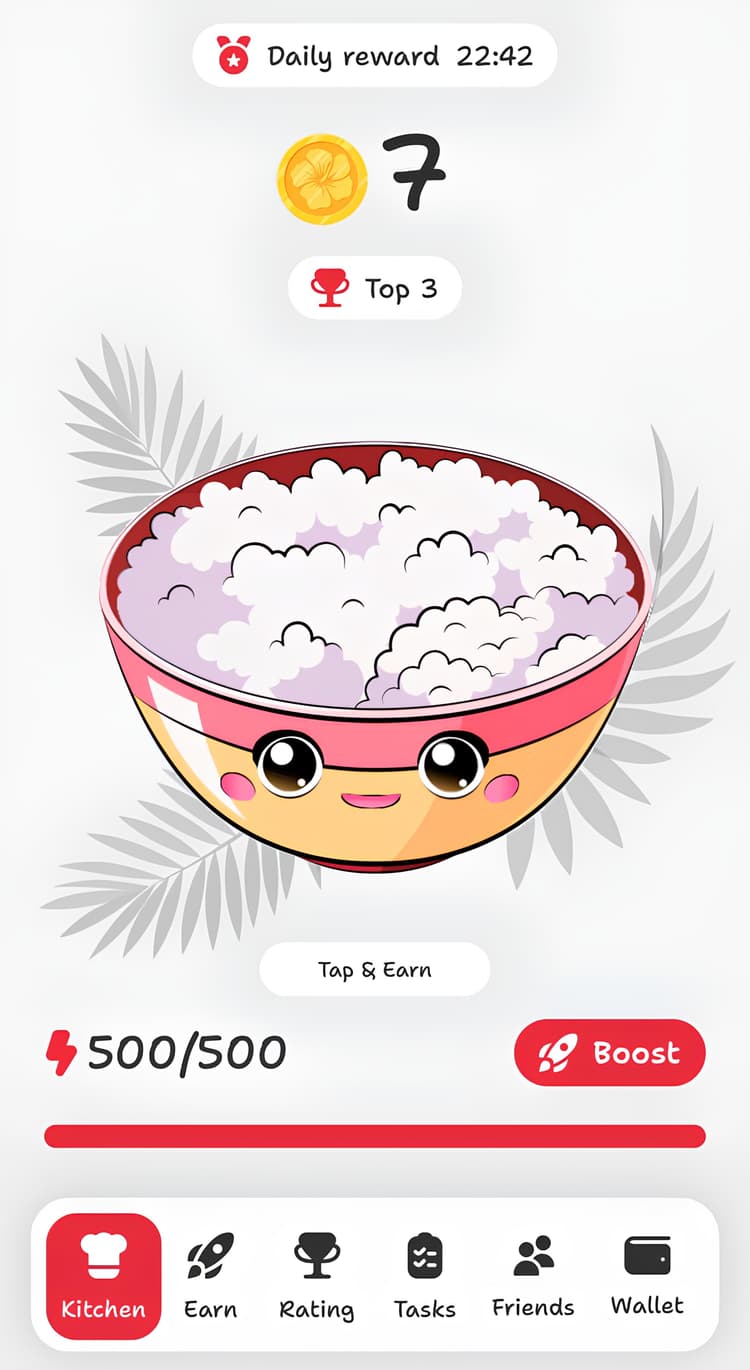The height and width of the screenshot is (1370, 750).
Task: Open the Daily reward pill
Action: click(374, 56)
